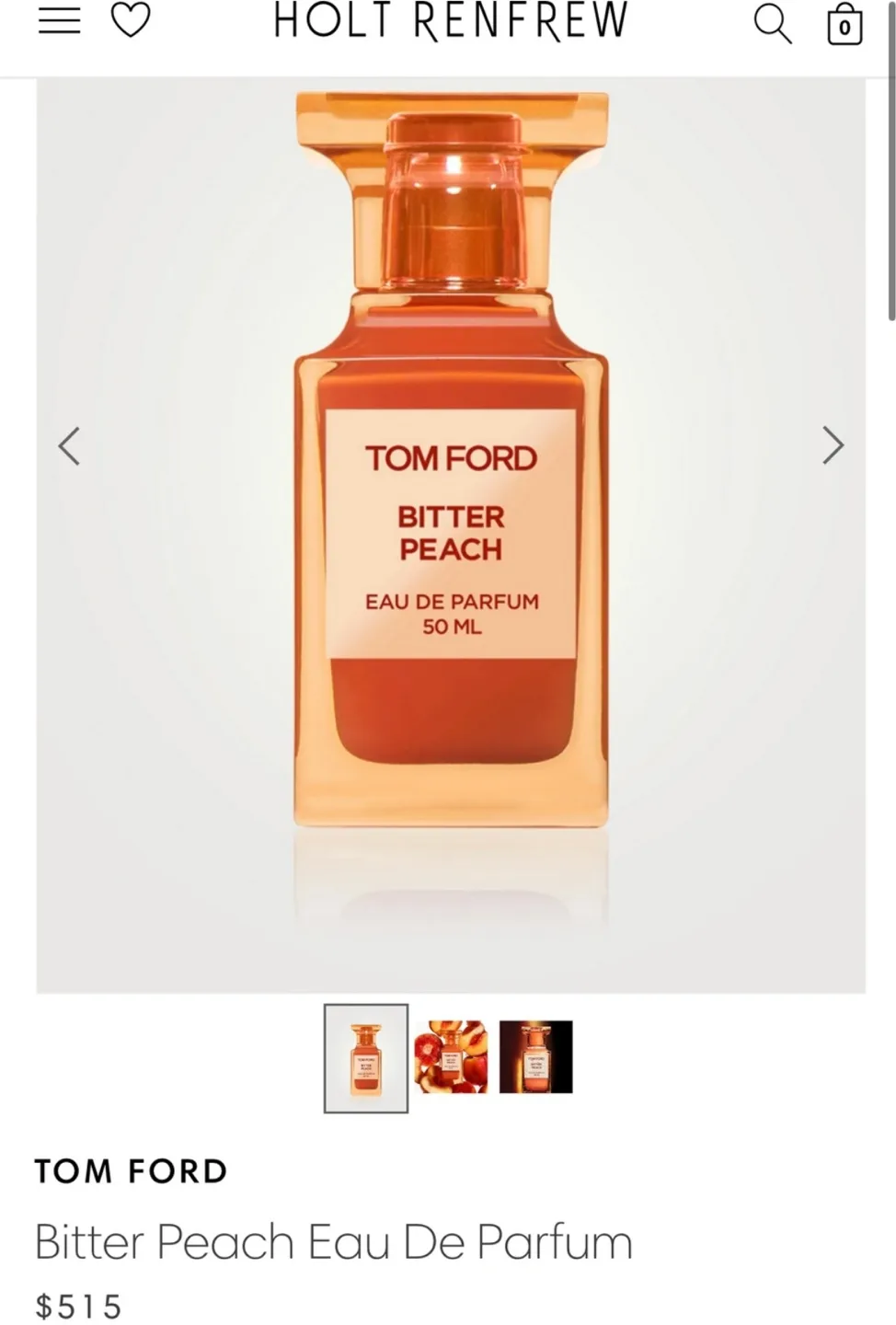Tap the search icon near the bag

[772, 25]
